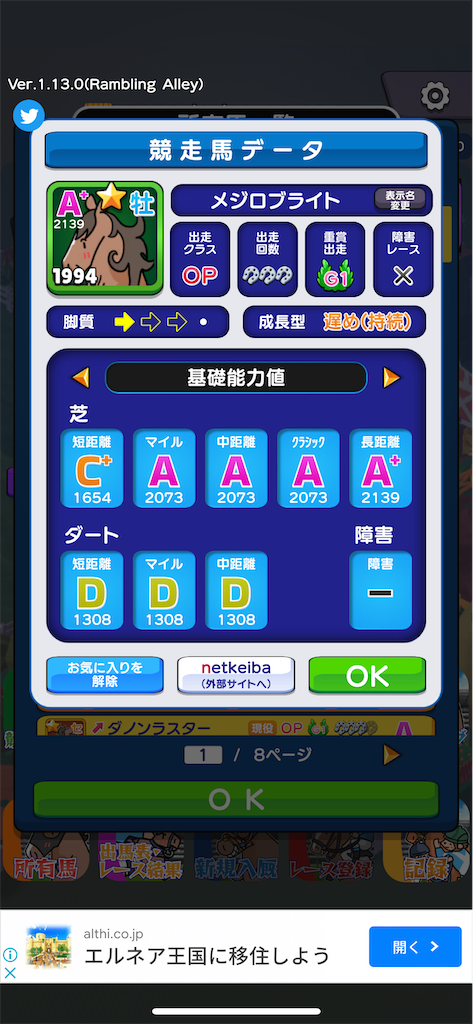
Task: Close the ad with the X icon
Action: pos(10,973)
